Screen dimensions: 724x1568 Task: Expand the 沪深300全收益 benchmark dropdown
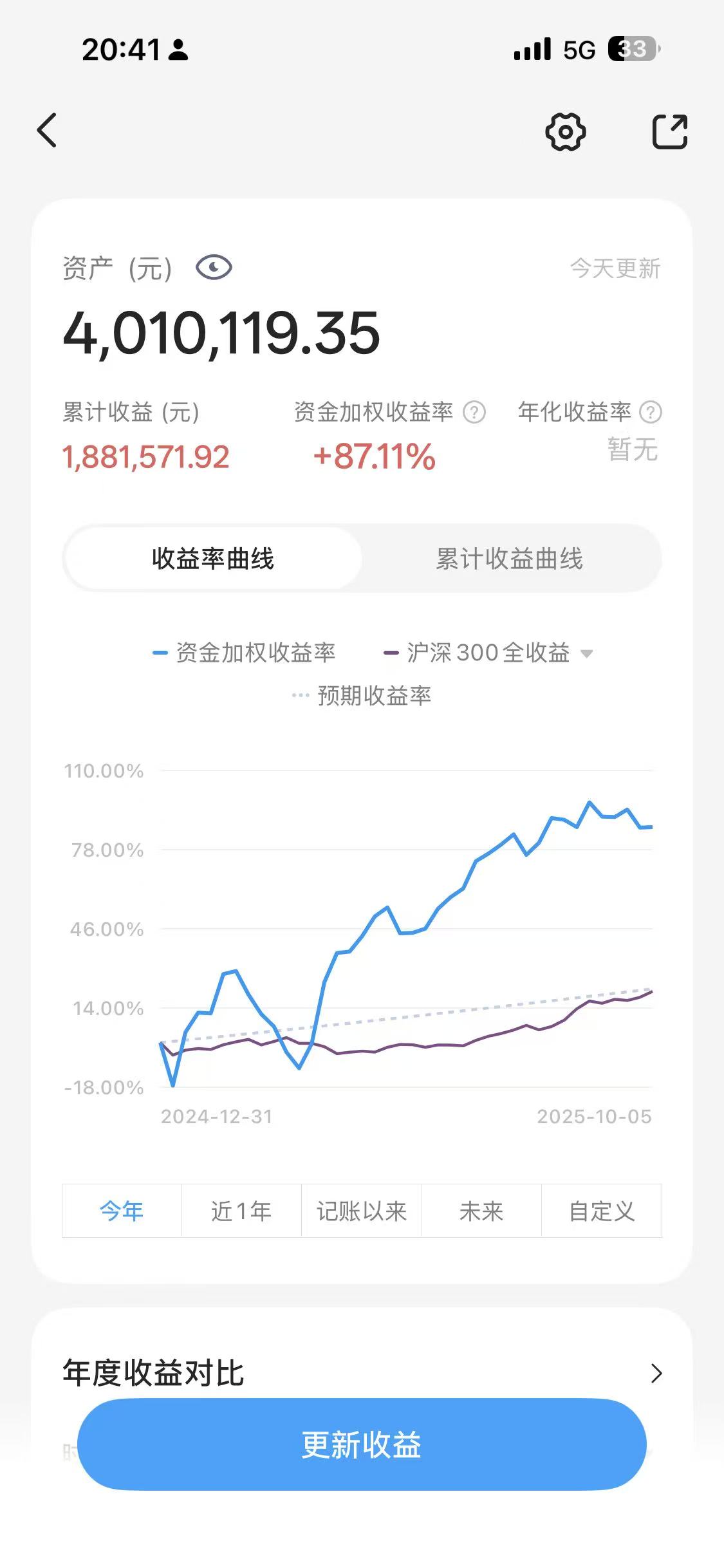(586, 654)
